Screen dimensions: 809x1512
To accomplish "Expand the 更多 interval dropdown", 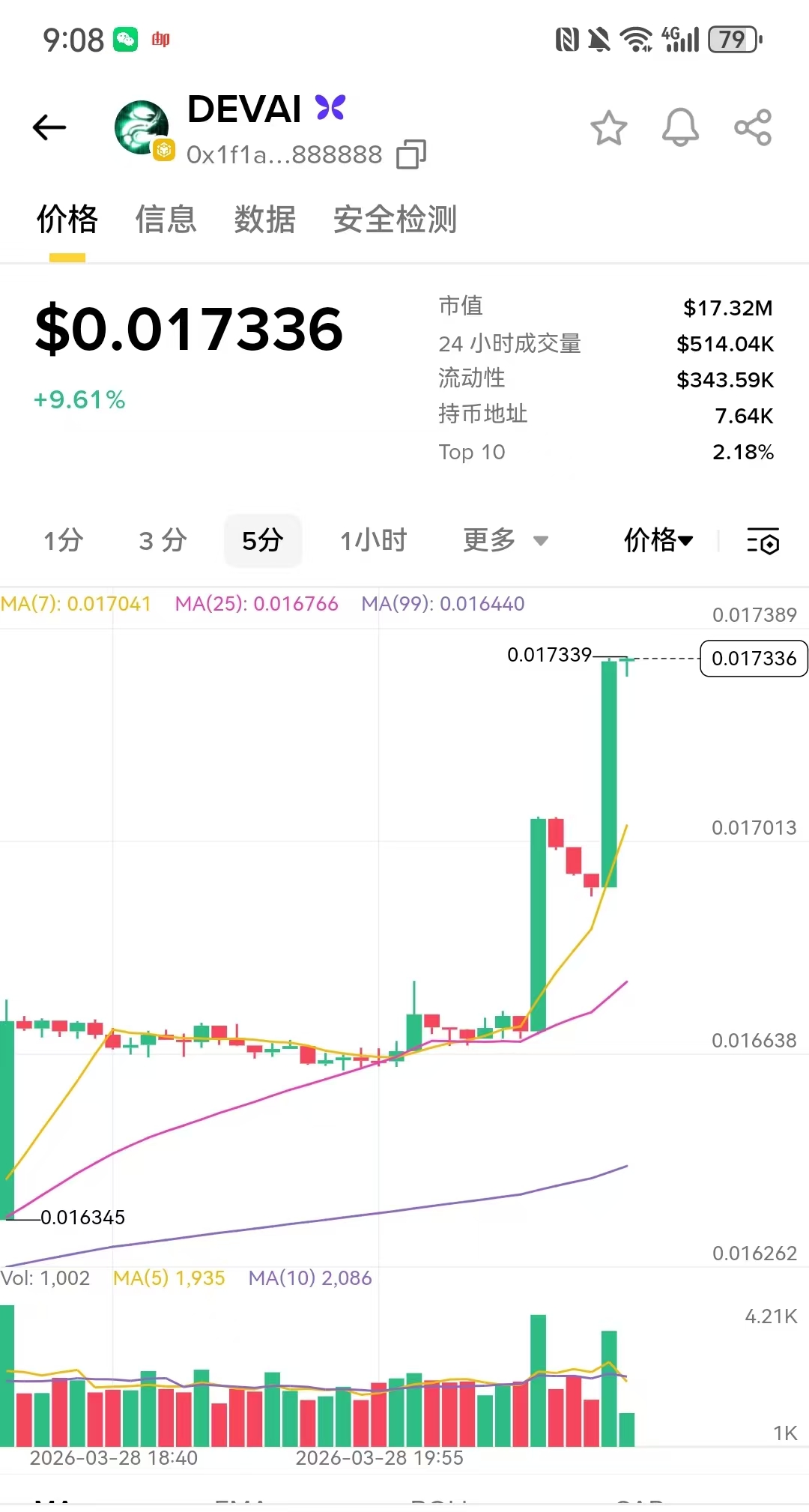I will tap(505, 540).
